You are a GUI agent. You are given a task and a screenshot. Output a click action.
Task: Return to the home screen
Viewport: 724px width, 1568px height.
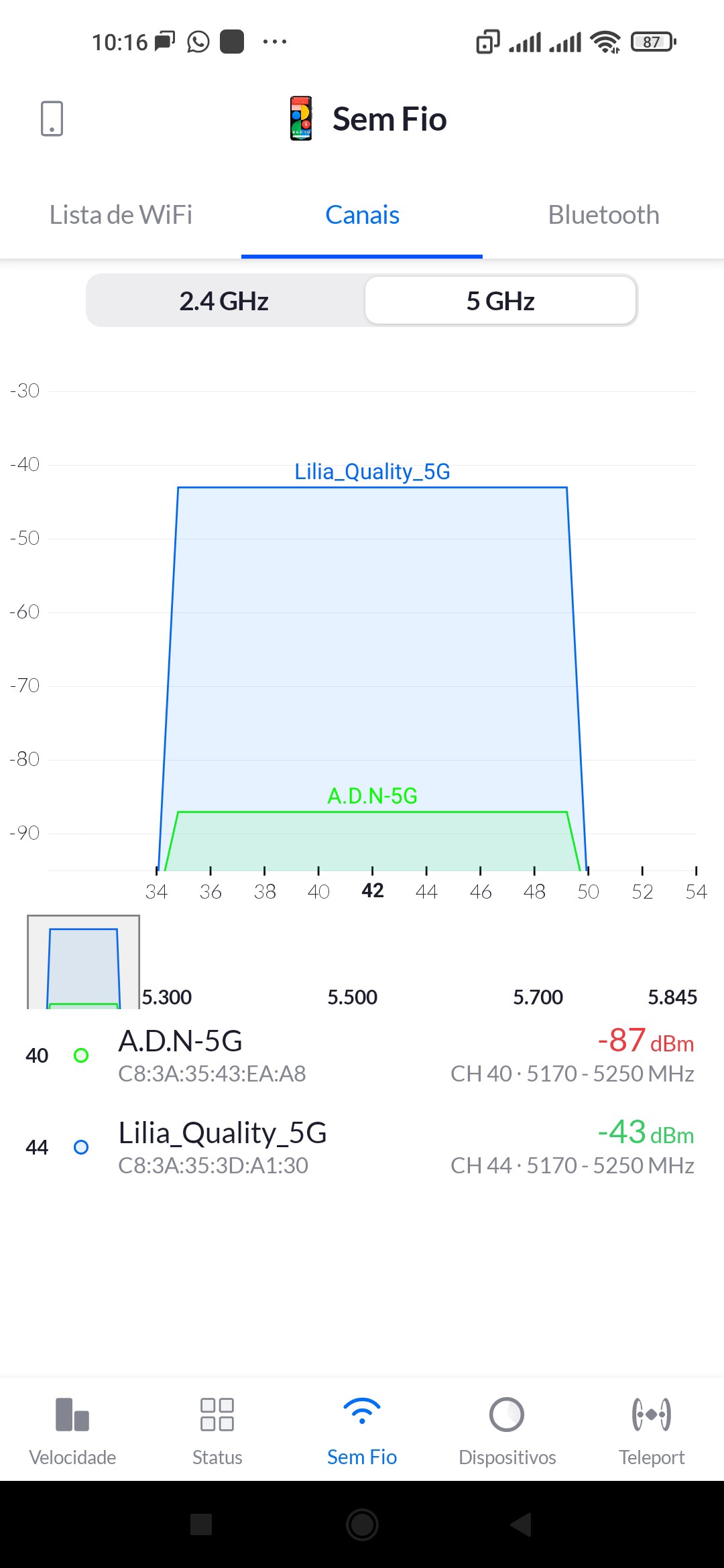pos(362,1524)
